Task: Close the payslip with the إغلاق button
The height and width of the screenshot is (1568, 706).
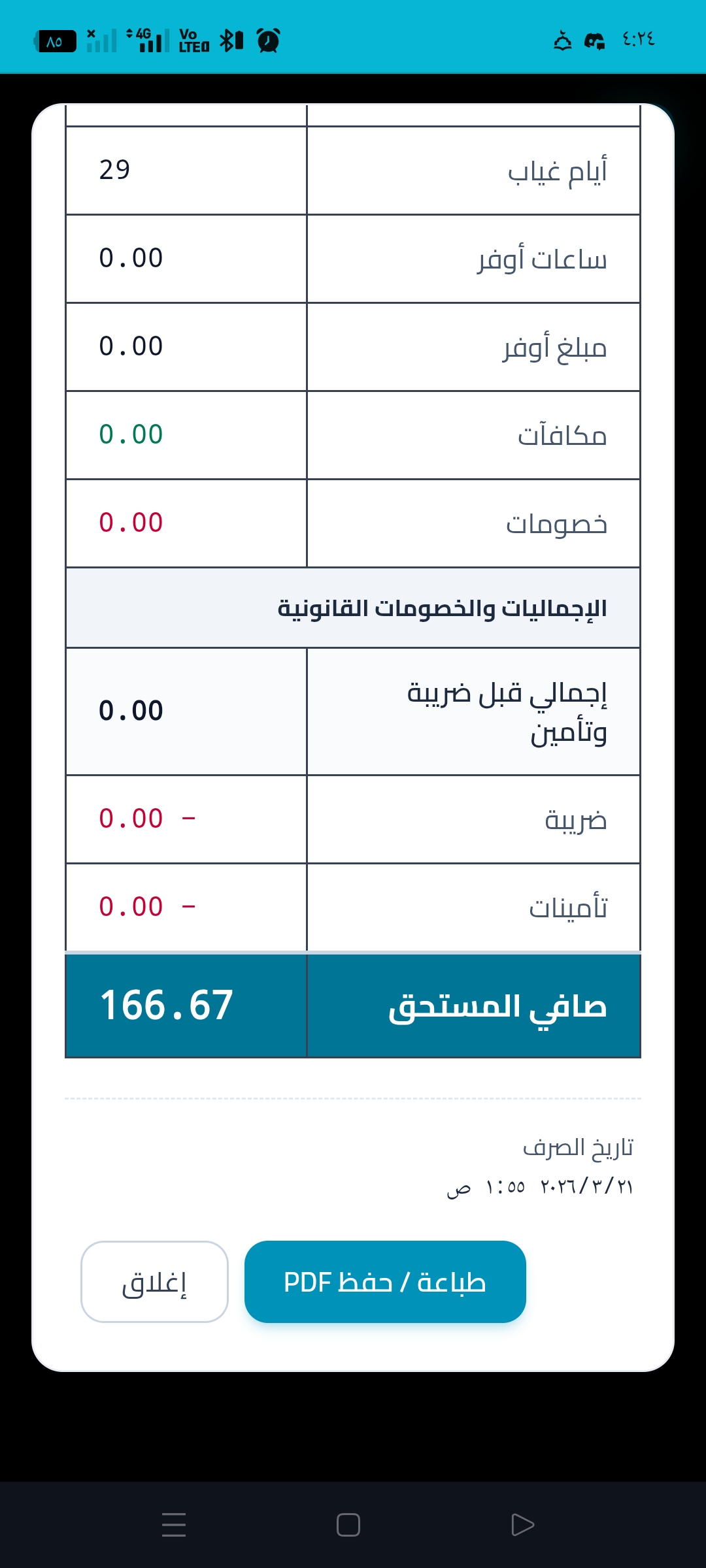Action: pos(154,1282)
